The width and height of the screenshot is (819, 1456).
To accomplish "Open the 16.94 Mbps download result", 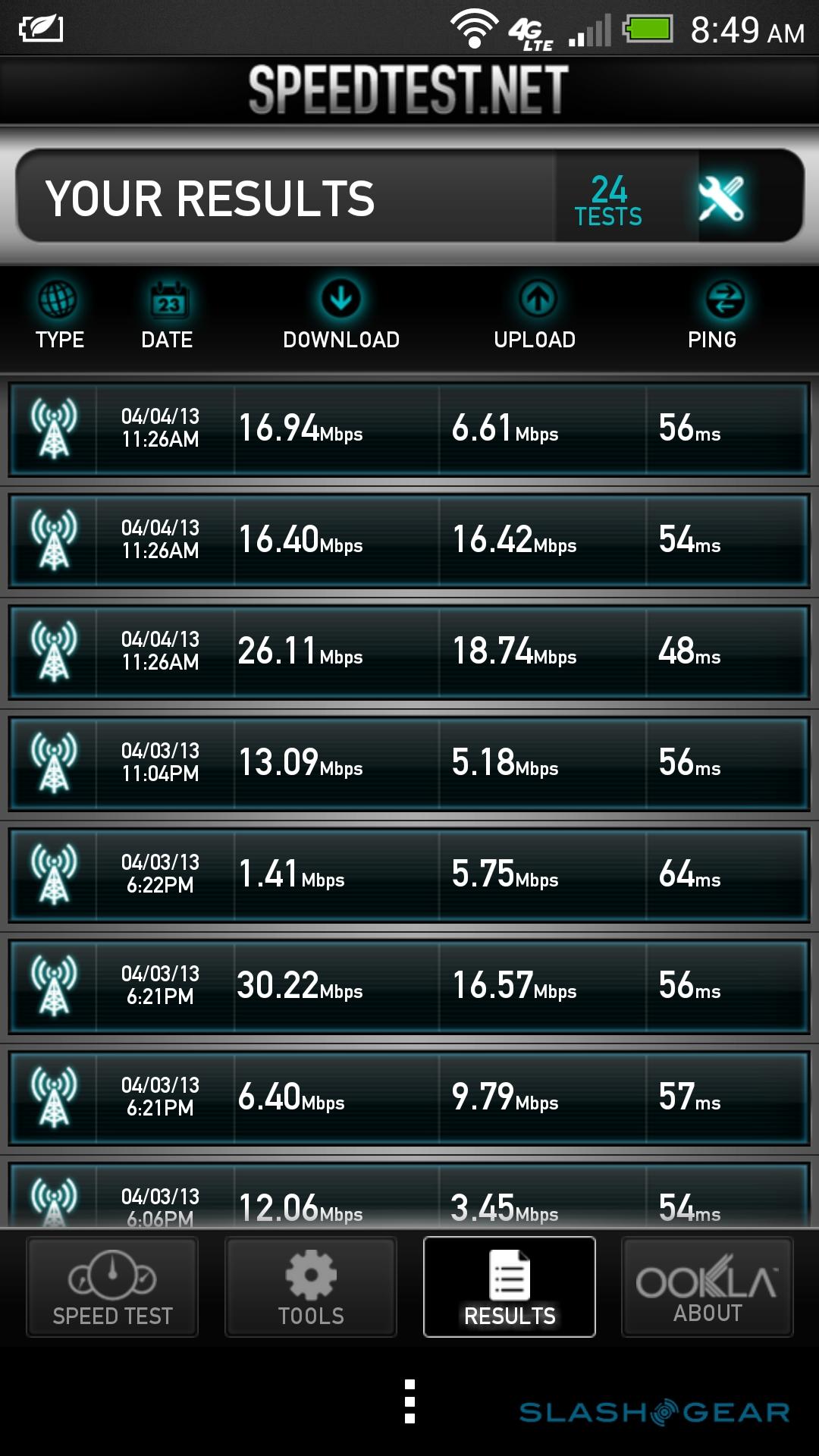I will (409, 429).
